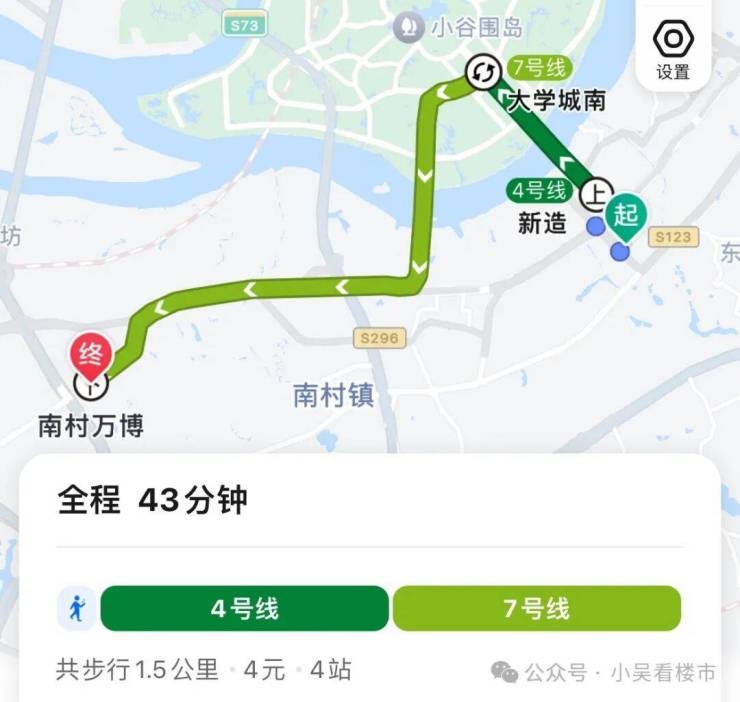Select the 4号线 route segment
Screen dimensions: 740x702
[244, 608]
